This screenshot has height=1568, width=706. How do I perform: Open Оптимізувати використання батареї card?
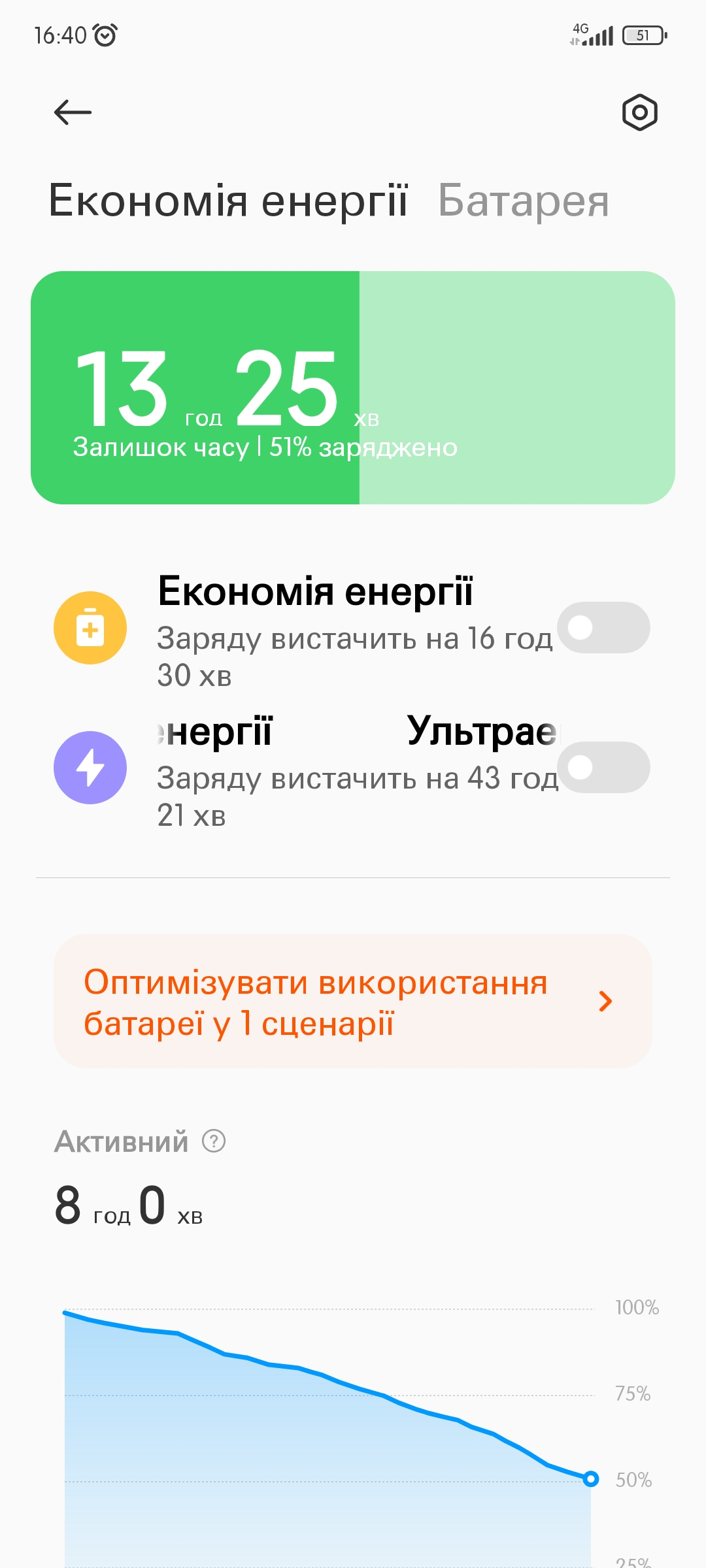tap(353, 1002)
